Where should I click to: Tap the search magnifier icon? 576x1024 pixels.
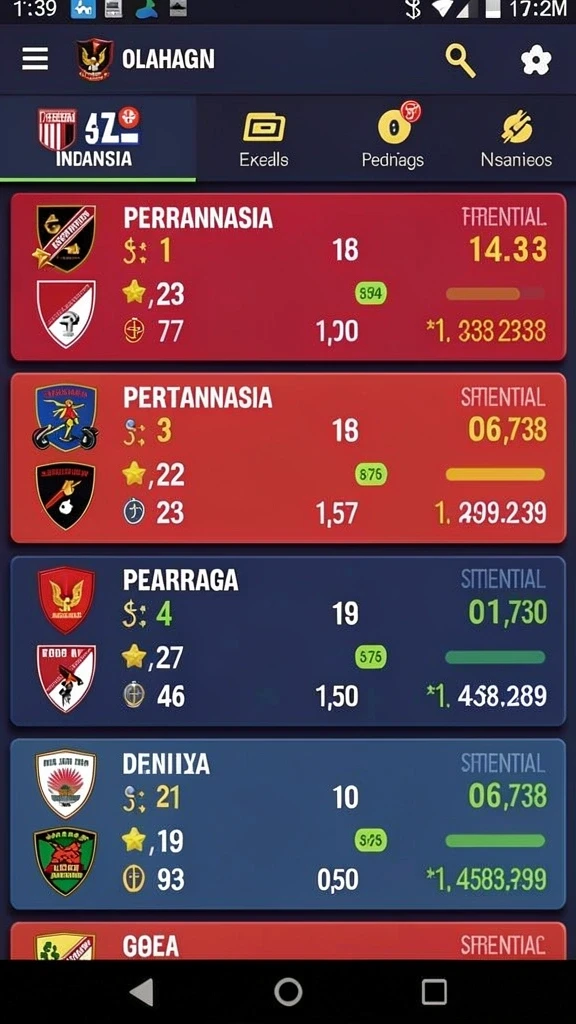pyautogui.click(x=460, y=61)
